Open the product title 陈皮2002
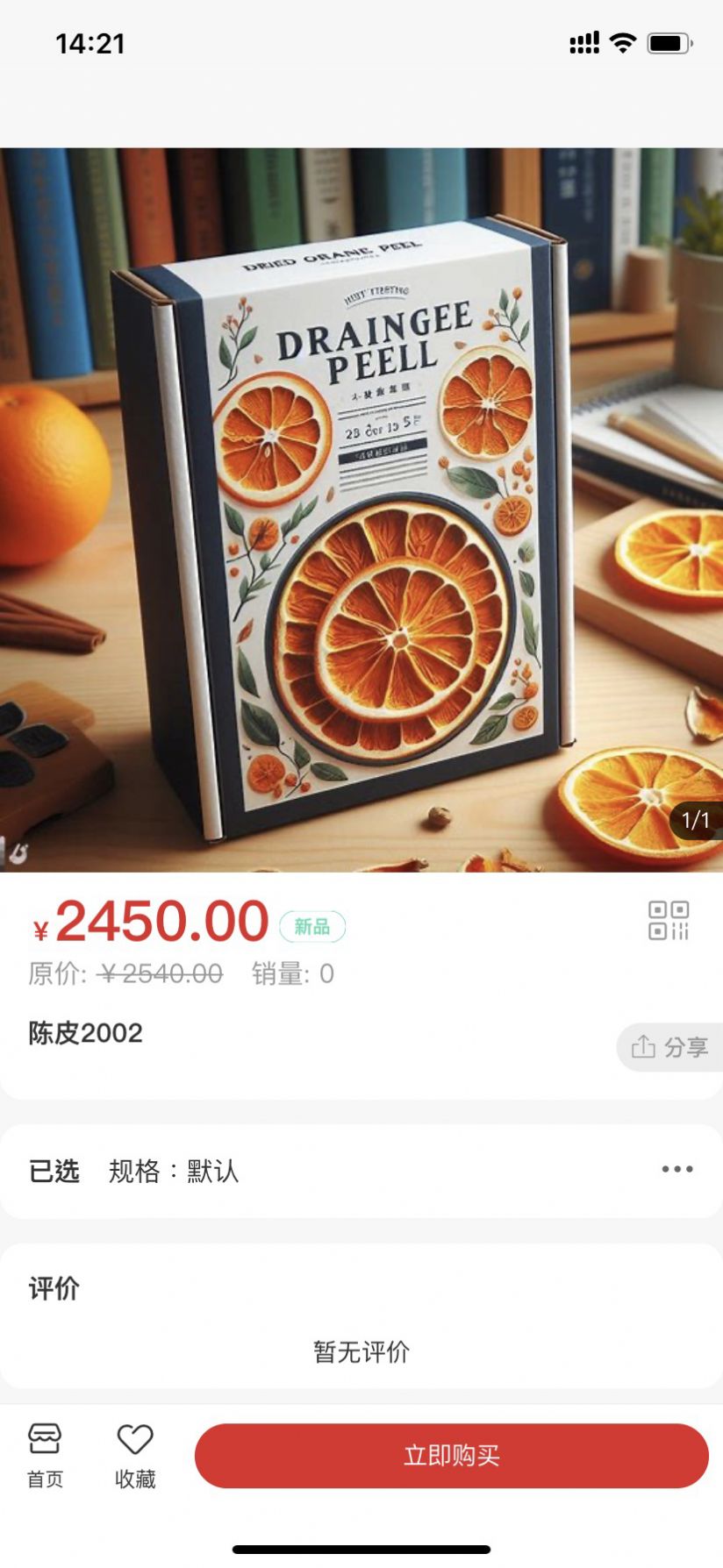The height and width of the screenshot is (1568, 723). (x=85, y=1033)
